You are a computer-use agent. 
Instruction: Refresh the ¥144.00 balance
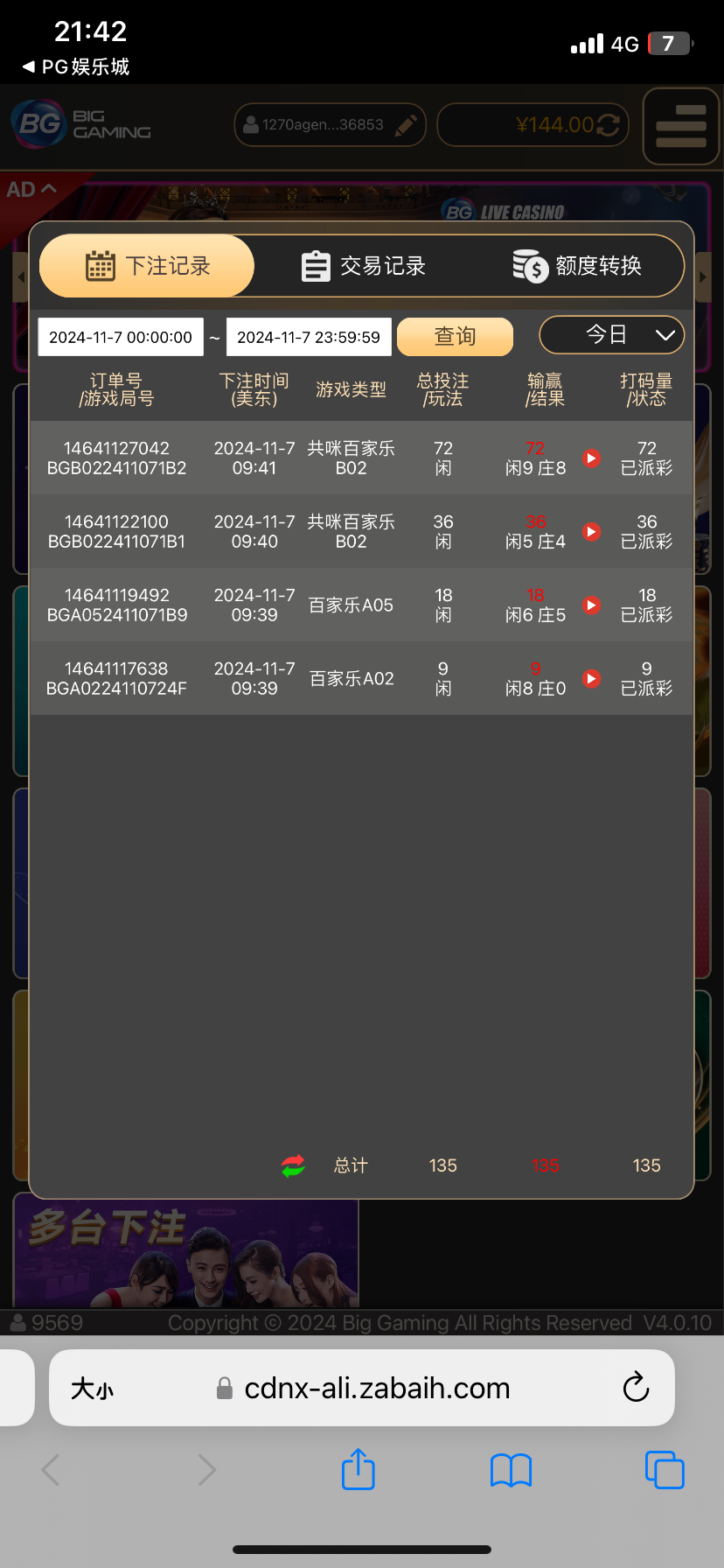[609, 125]
